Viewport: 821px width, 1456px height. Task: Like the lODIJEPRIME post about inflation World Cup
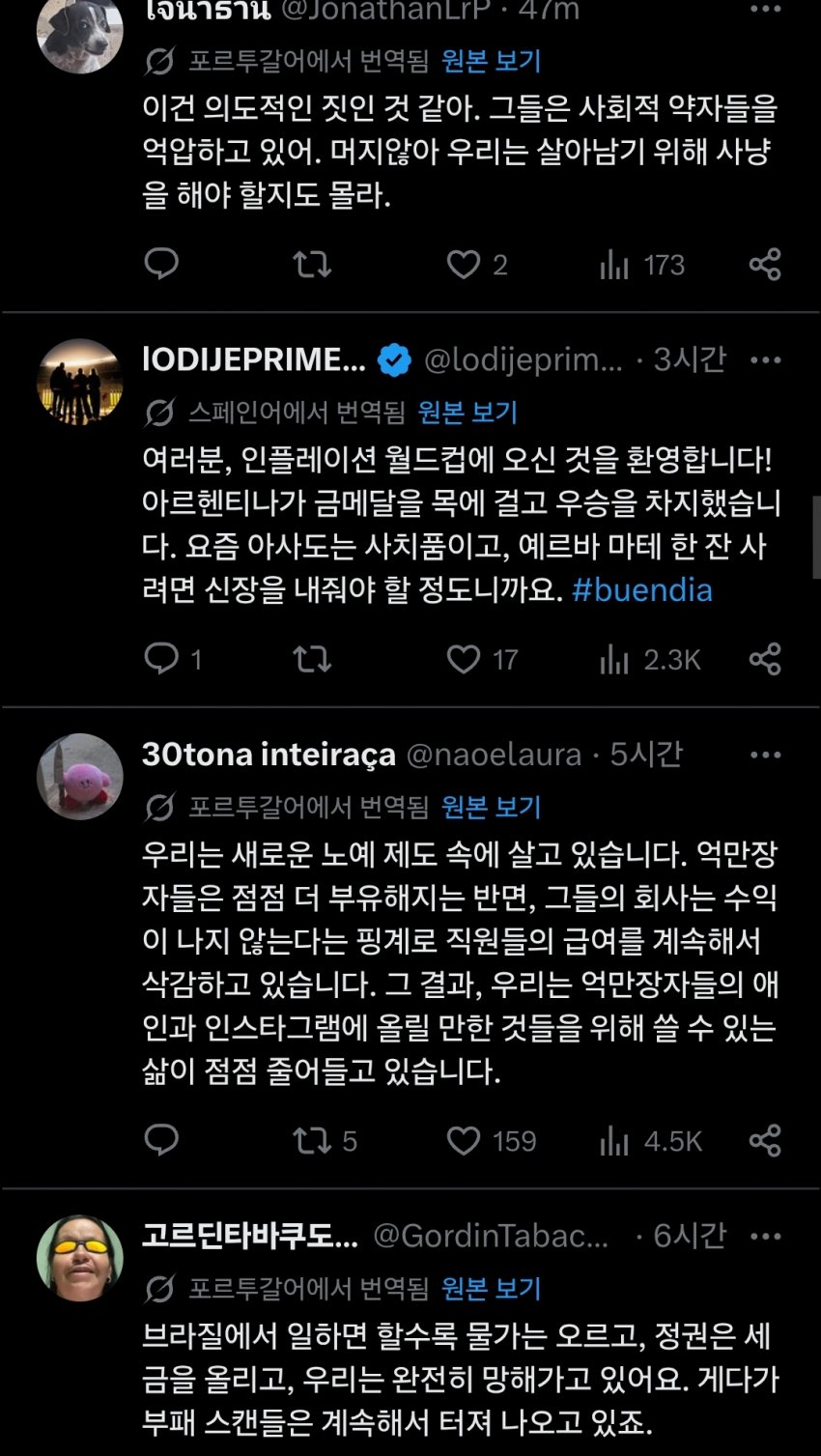pos(464,659)
